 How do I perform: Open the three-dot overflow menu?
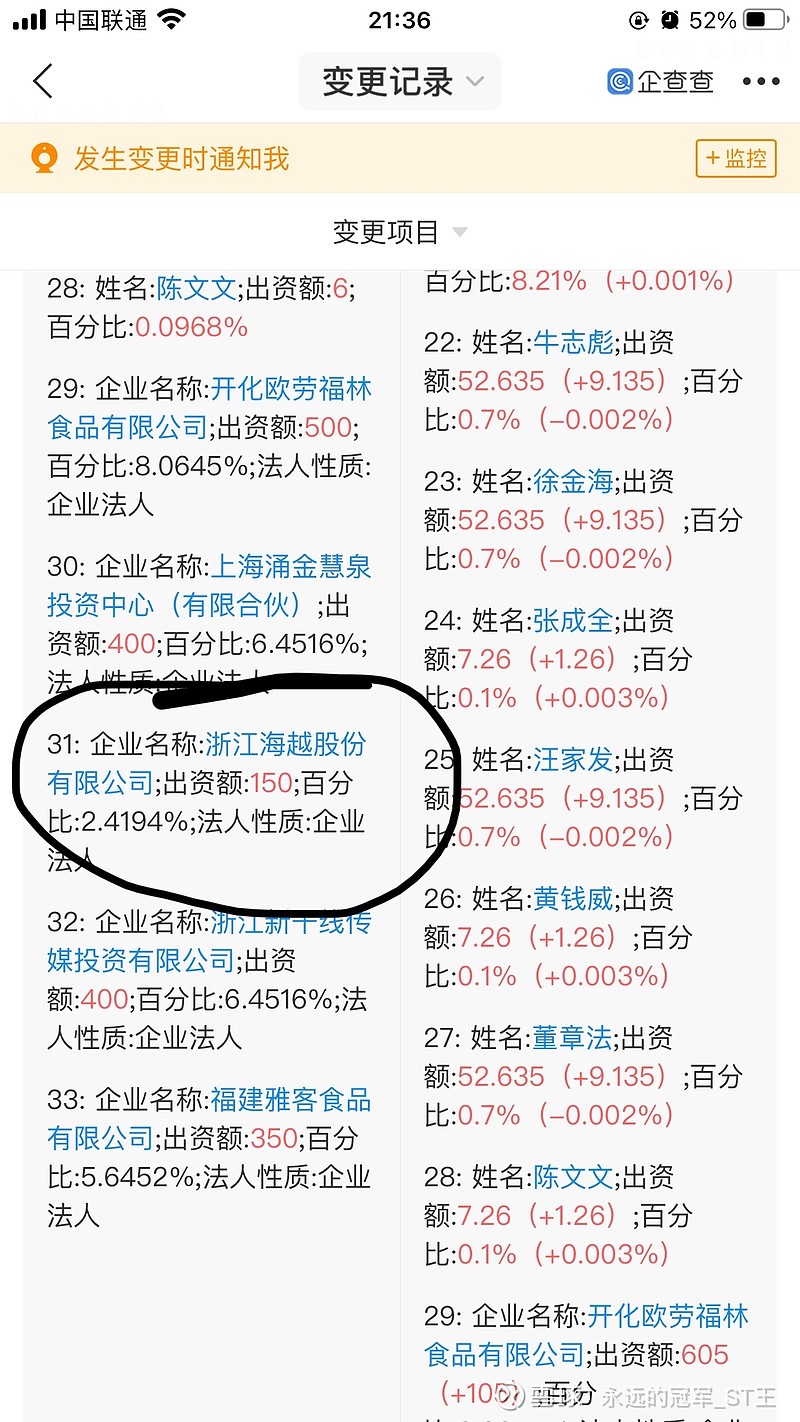(x=761, y=82)
